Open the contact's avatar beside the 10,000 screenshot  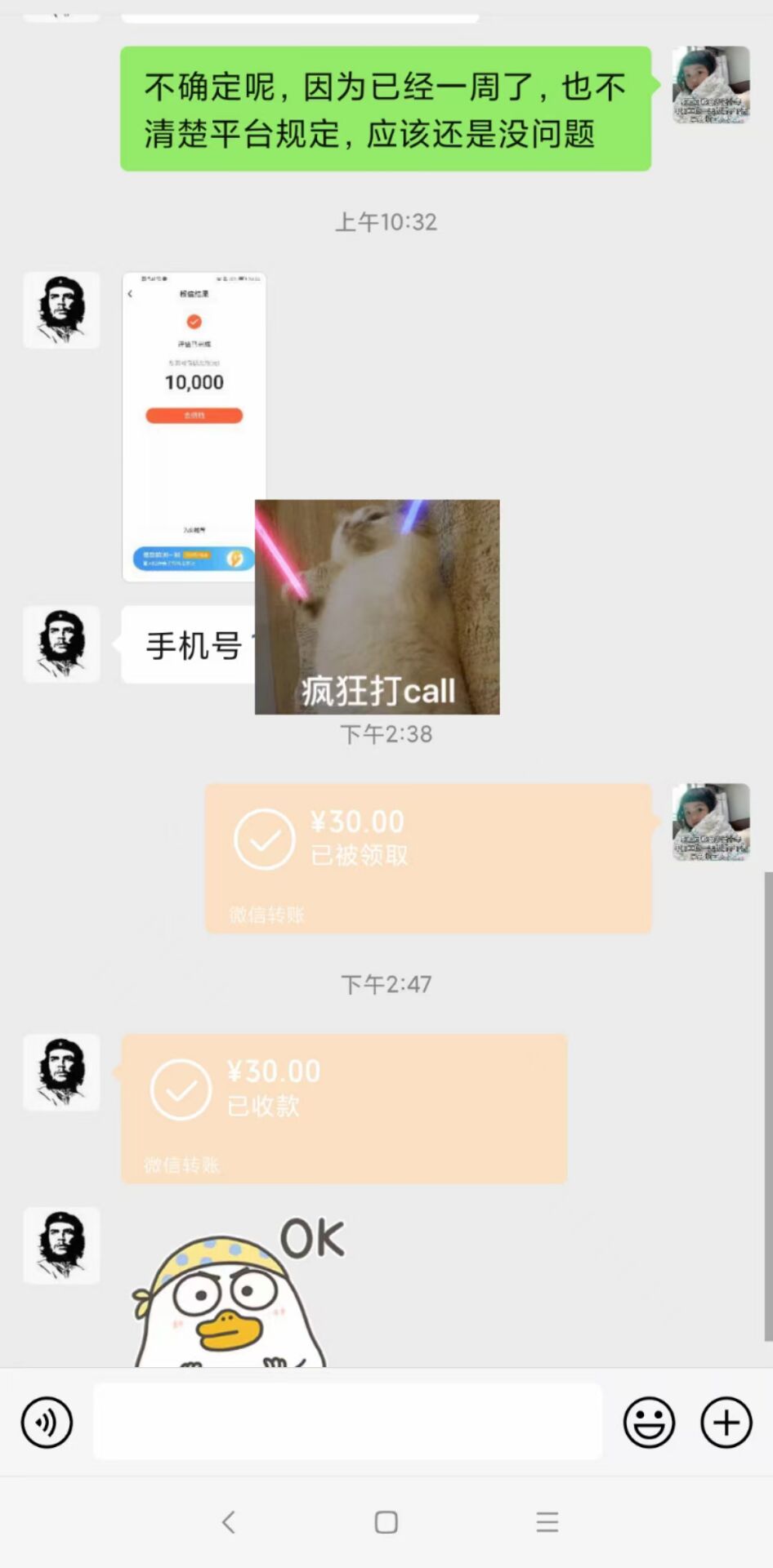point(61,310)
